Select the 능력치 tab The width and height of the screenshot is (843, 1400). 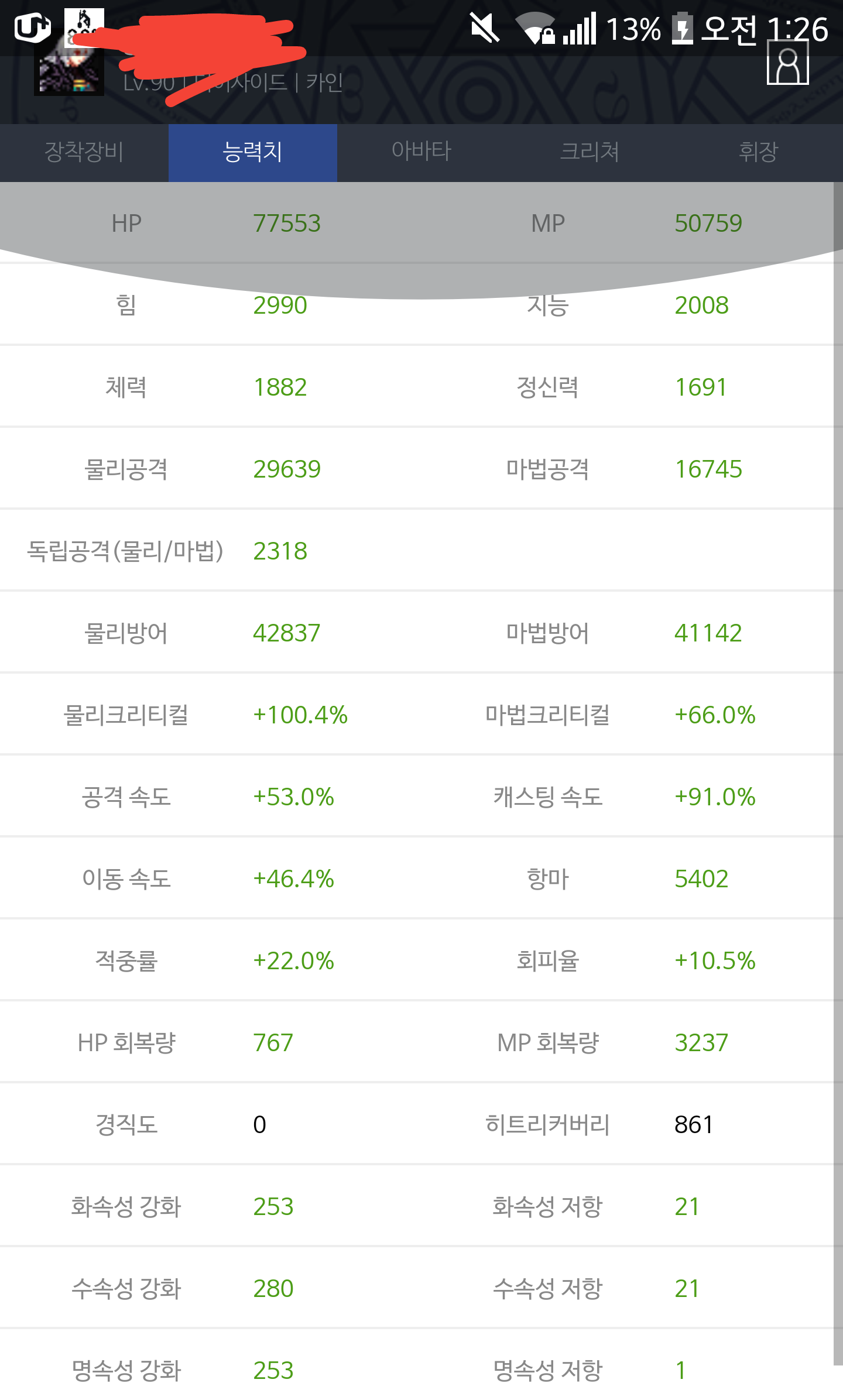253,152
